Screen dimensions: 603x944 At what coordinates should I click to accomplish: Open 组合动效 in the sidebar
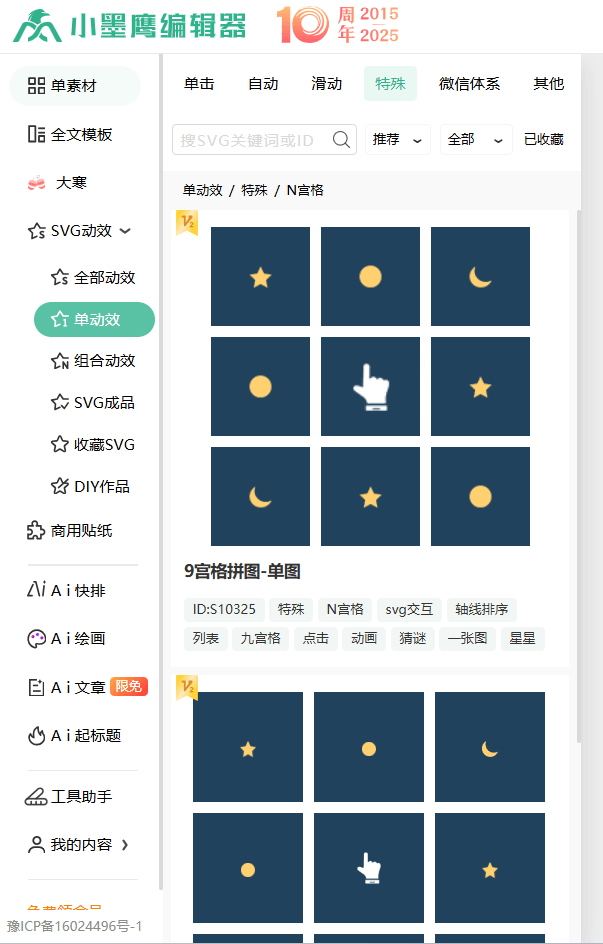click(104, 361)
